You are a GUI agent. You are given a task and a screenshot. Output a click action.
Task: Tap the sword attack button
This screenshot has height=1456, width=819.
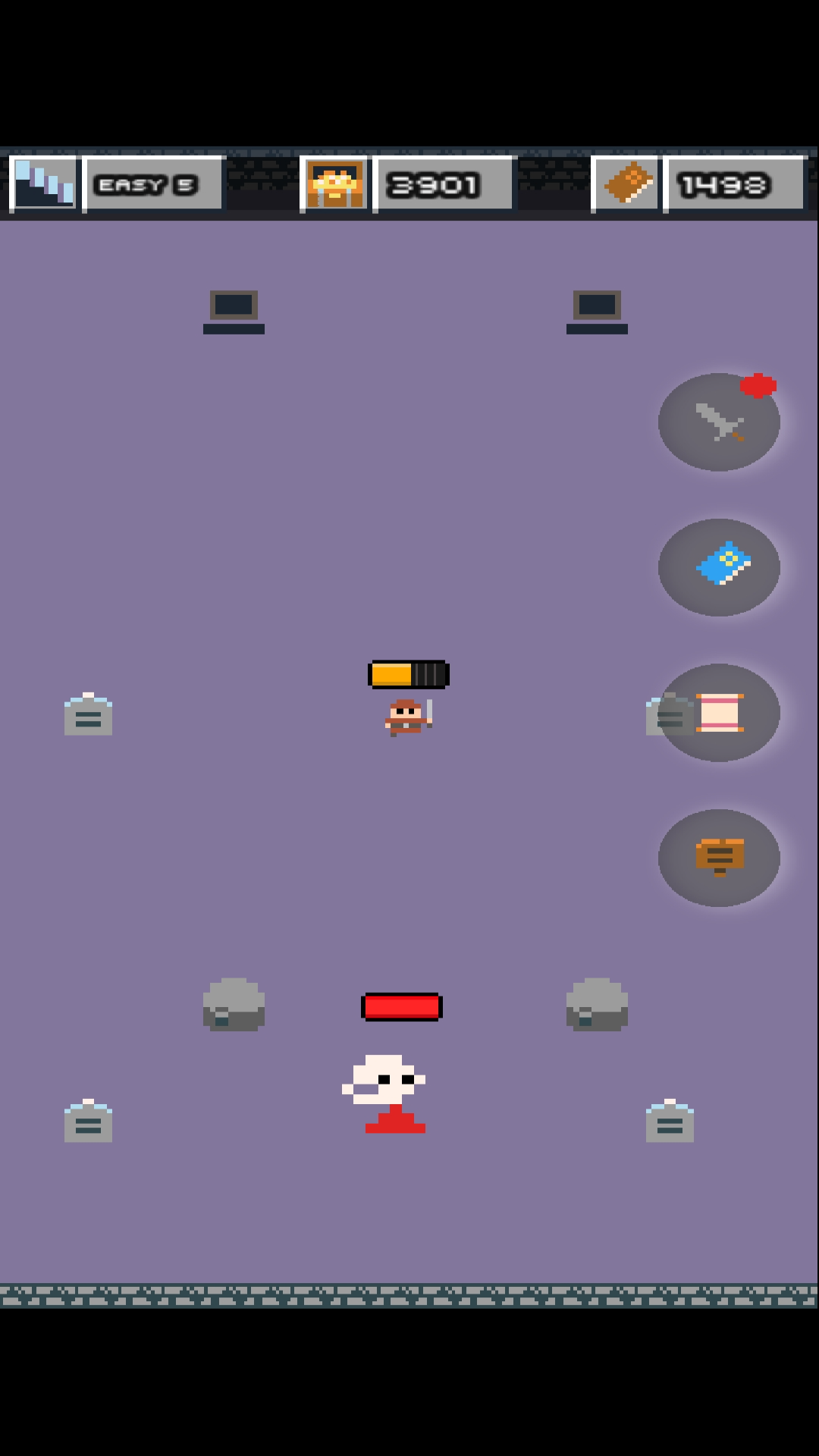point(719,422)
